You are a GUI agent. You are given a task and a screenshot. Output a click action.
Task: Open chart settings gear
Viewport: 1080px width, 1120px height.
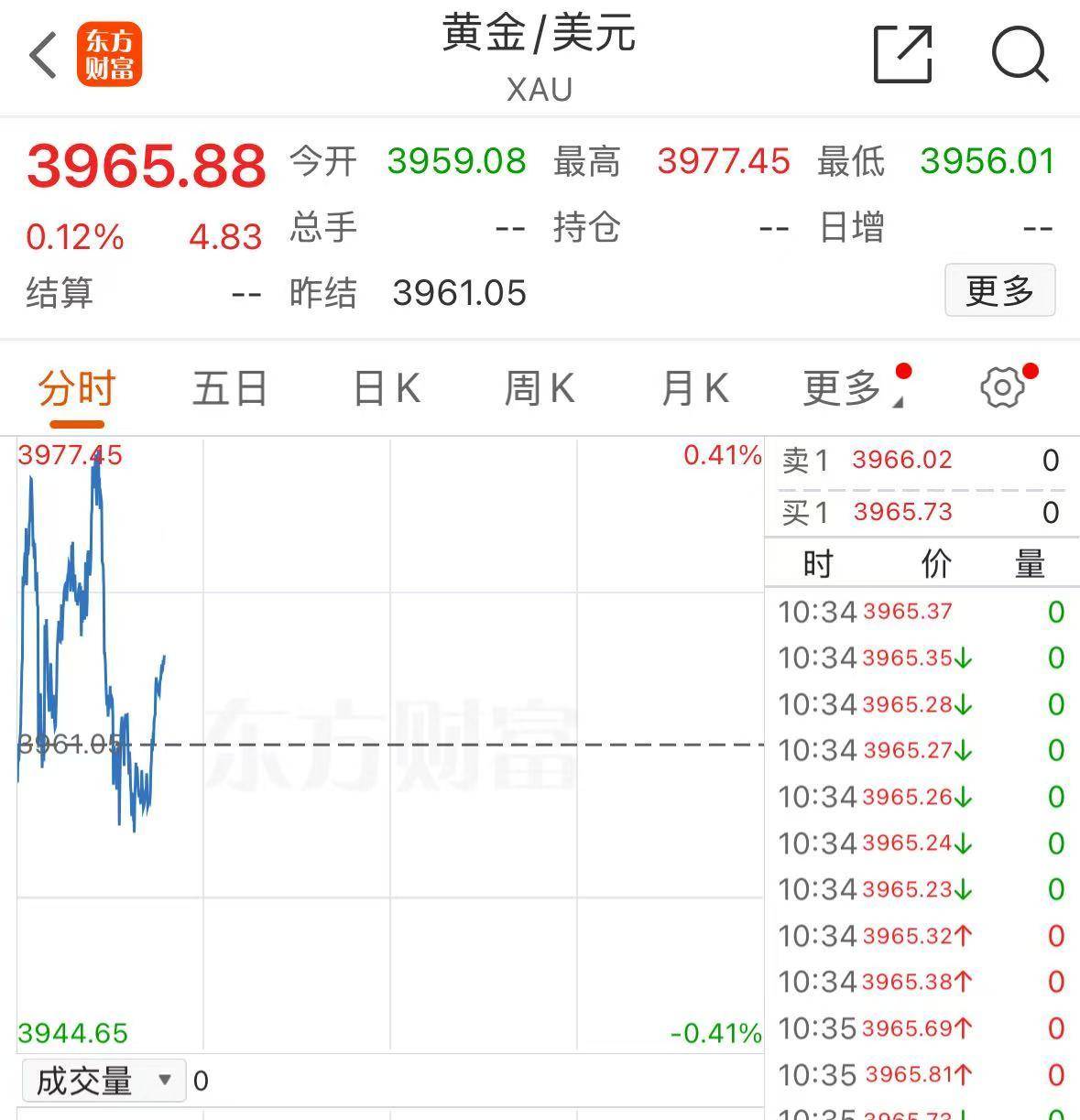coord(1003,388)
